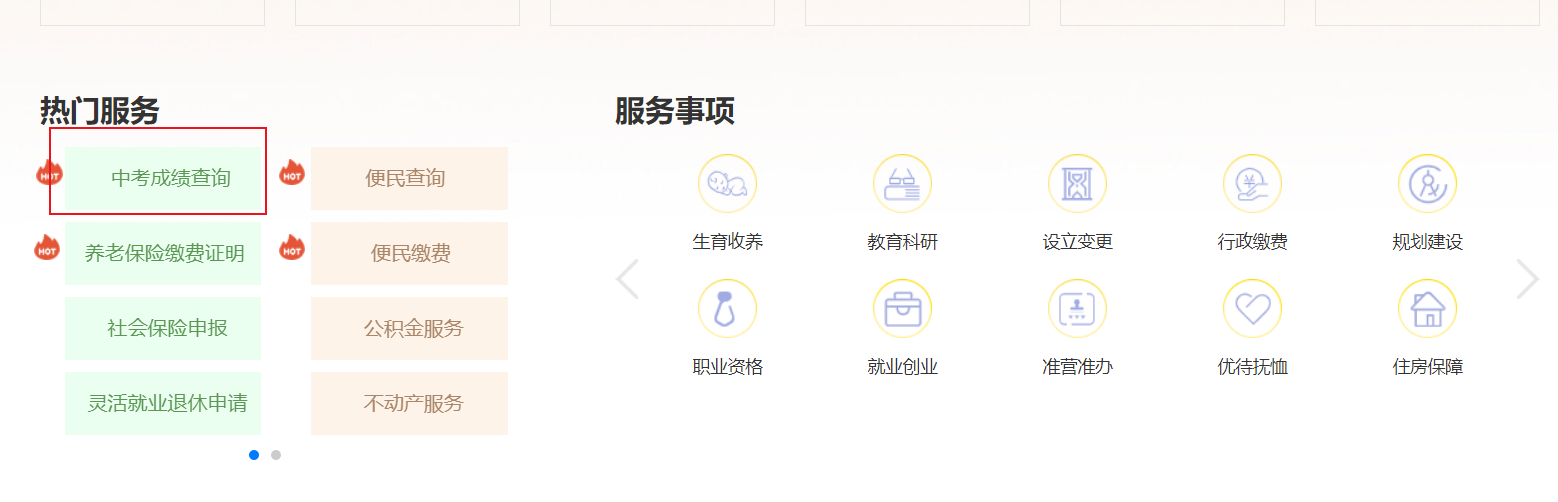Select 养老保险缴费证明
Image resolution: width=1558 pixels, height=502 pixels.
[163, 253]
